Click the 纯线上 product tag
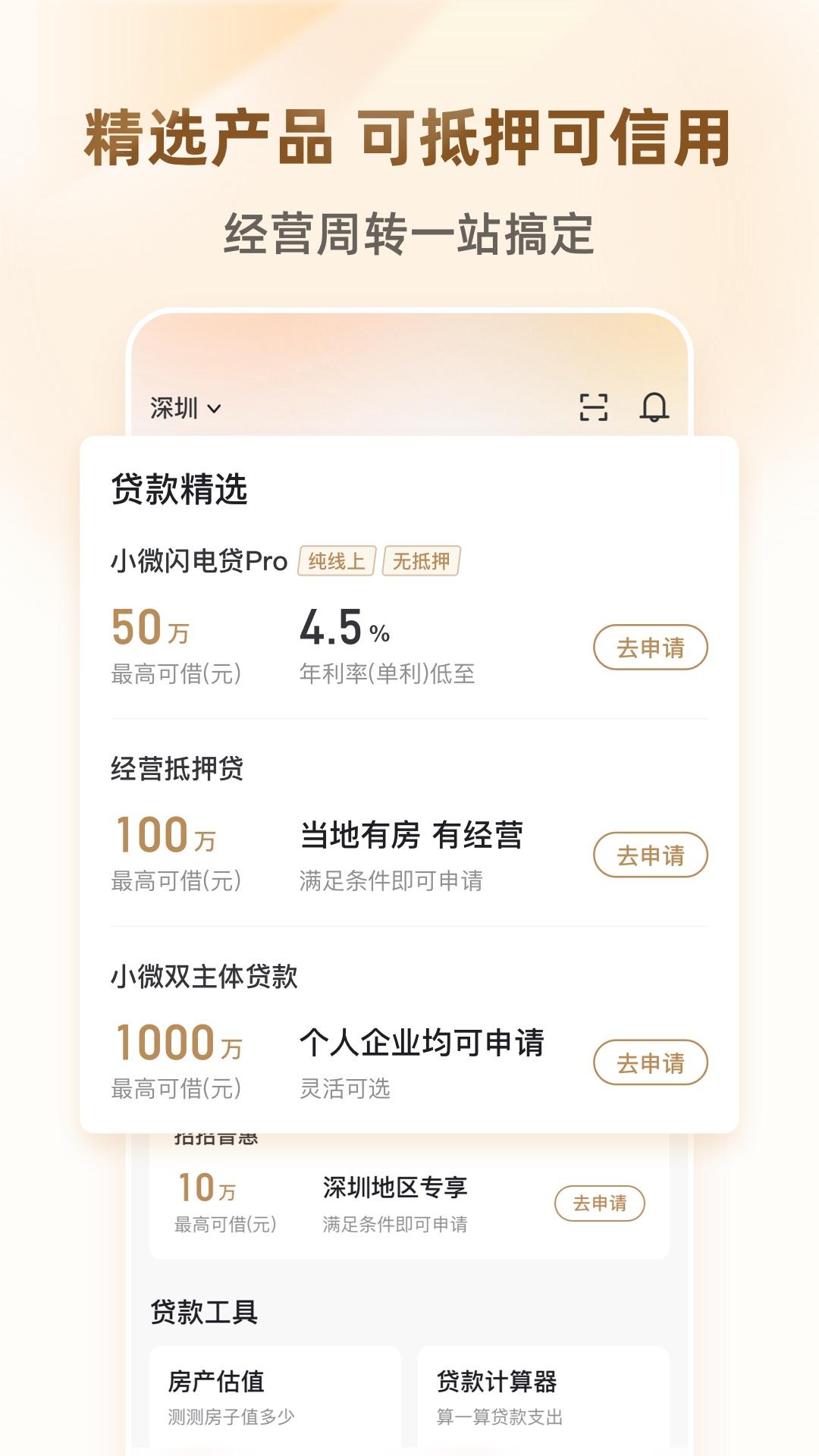Viewport: 819px width, 1456px height. pyautogui.click(x=336, y=560)
